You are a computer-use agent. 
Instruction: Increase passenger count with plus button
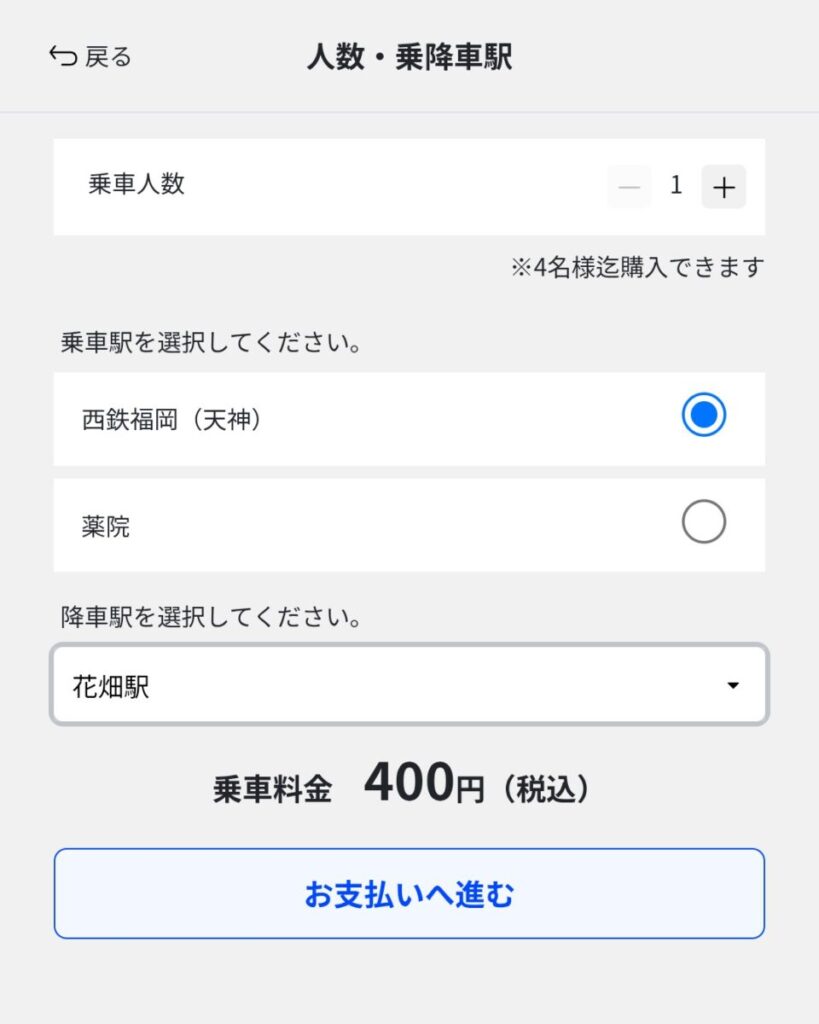[723, 187]
